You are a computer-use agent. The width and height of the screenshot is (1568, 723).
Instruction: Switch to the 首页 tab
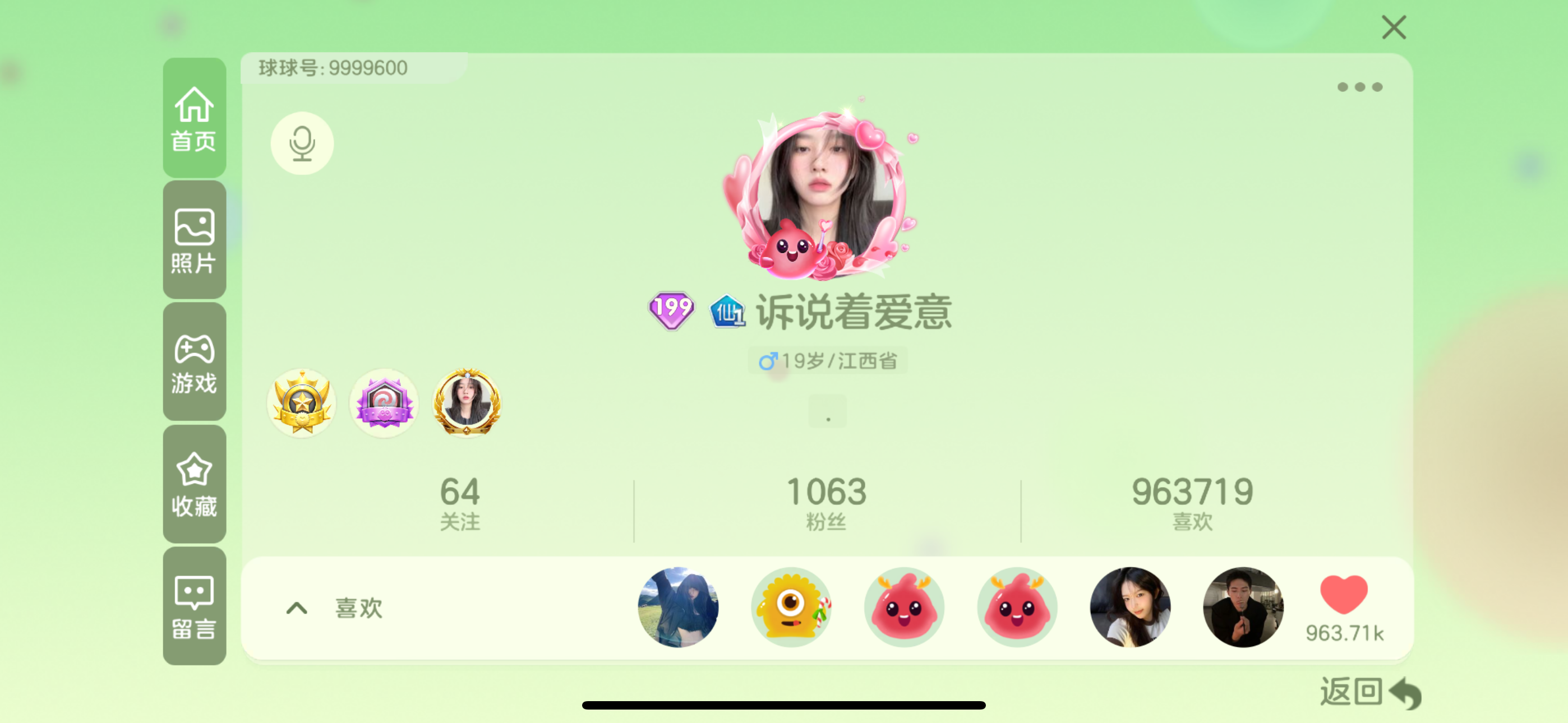194,118
